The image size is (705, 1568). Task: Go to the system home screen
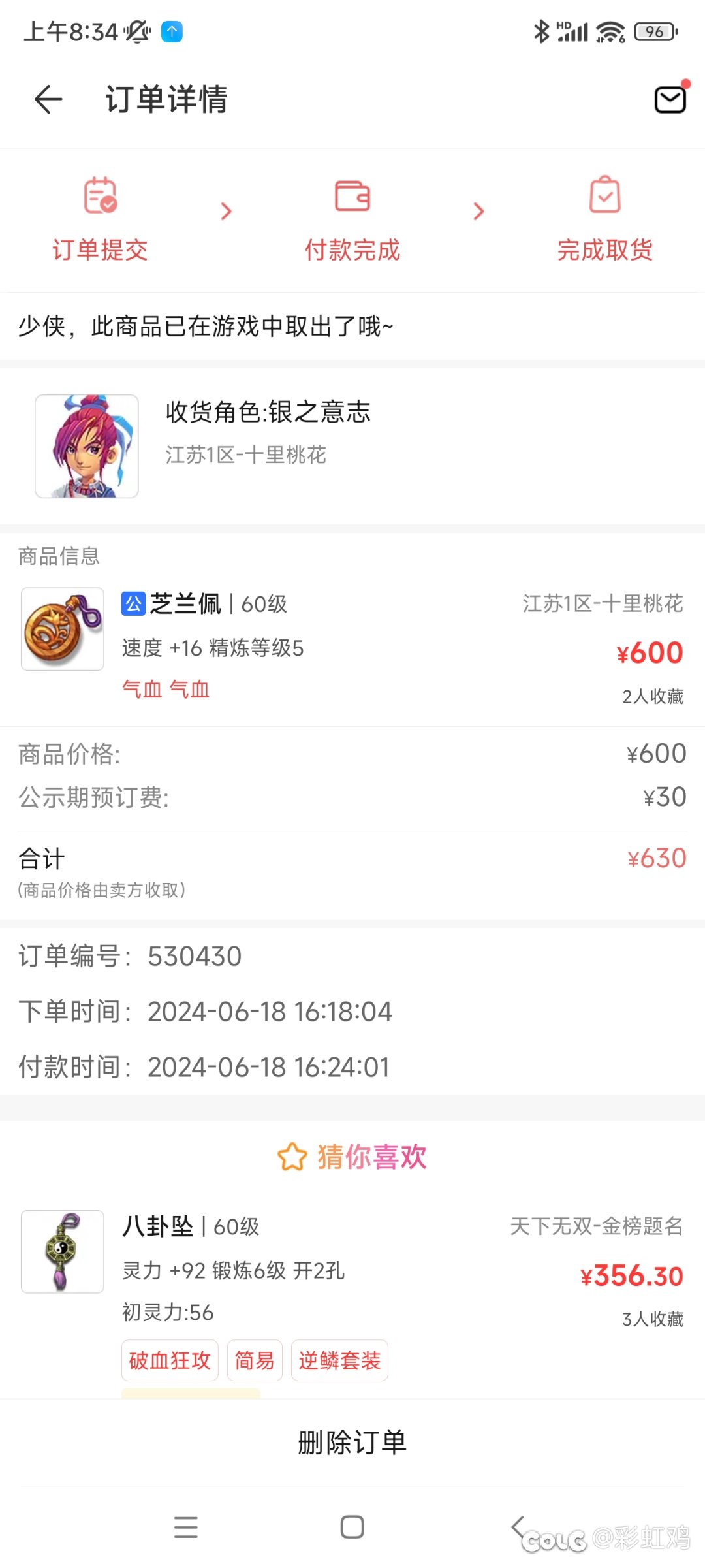tap(352, 1528)
